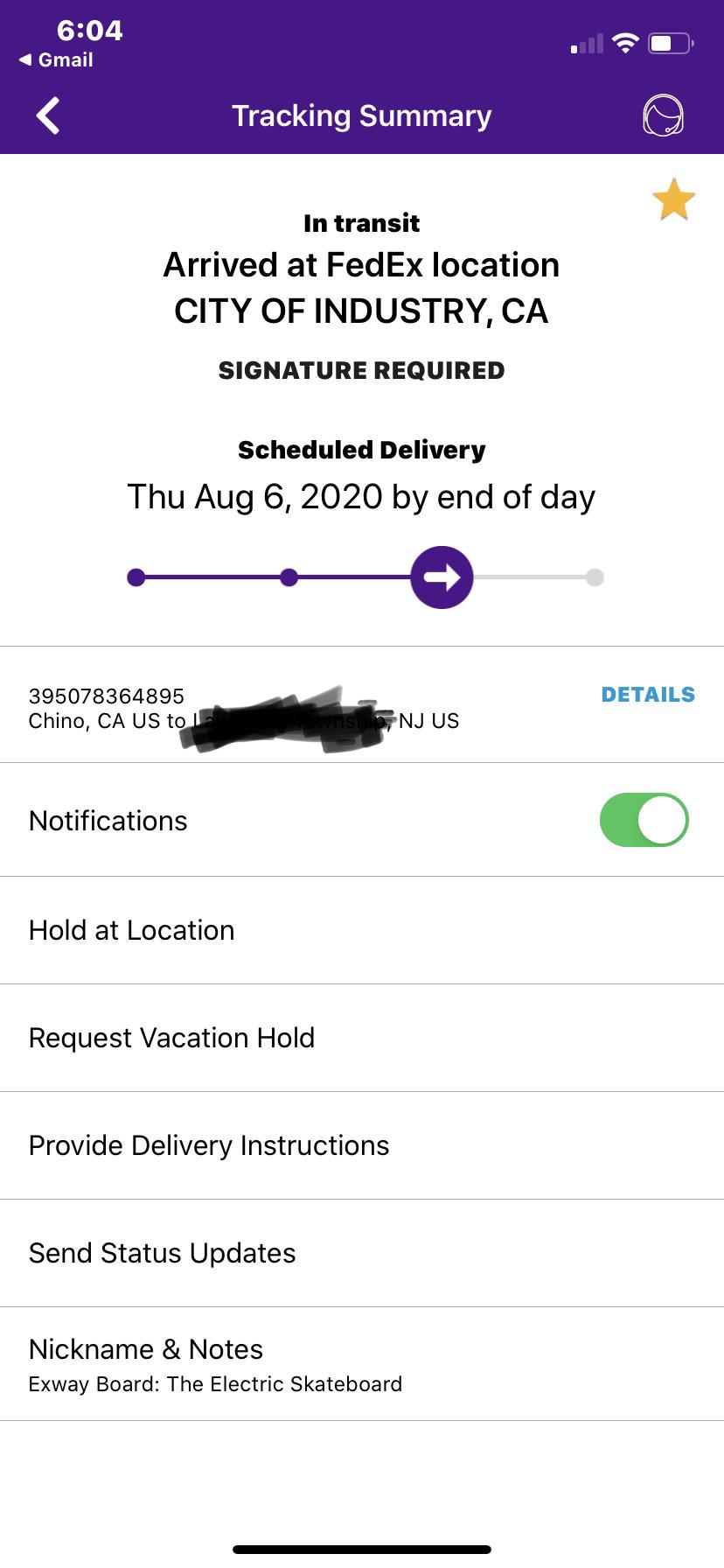This screenshot has width=724, height=1568.
Task: Tap the first dot on the delivery timeline
Action: pyautogui.click(x=136, y=577)
